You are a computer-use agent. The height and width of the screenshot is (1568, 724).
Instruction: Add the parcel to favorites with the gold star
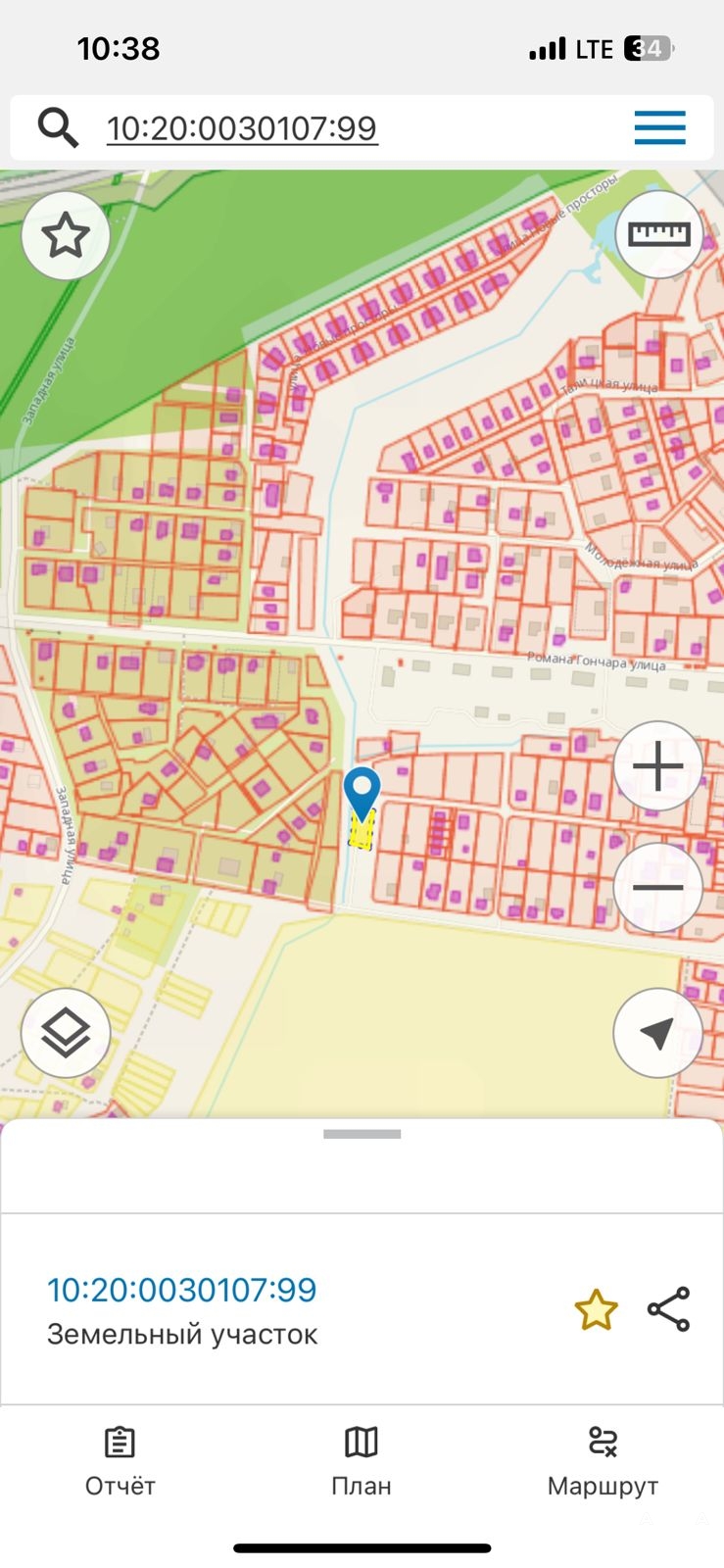click(596, 1310)
